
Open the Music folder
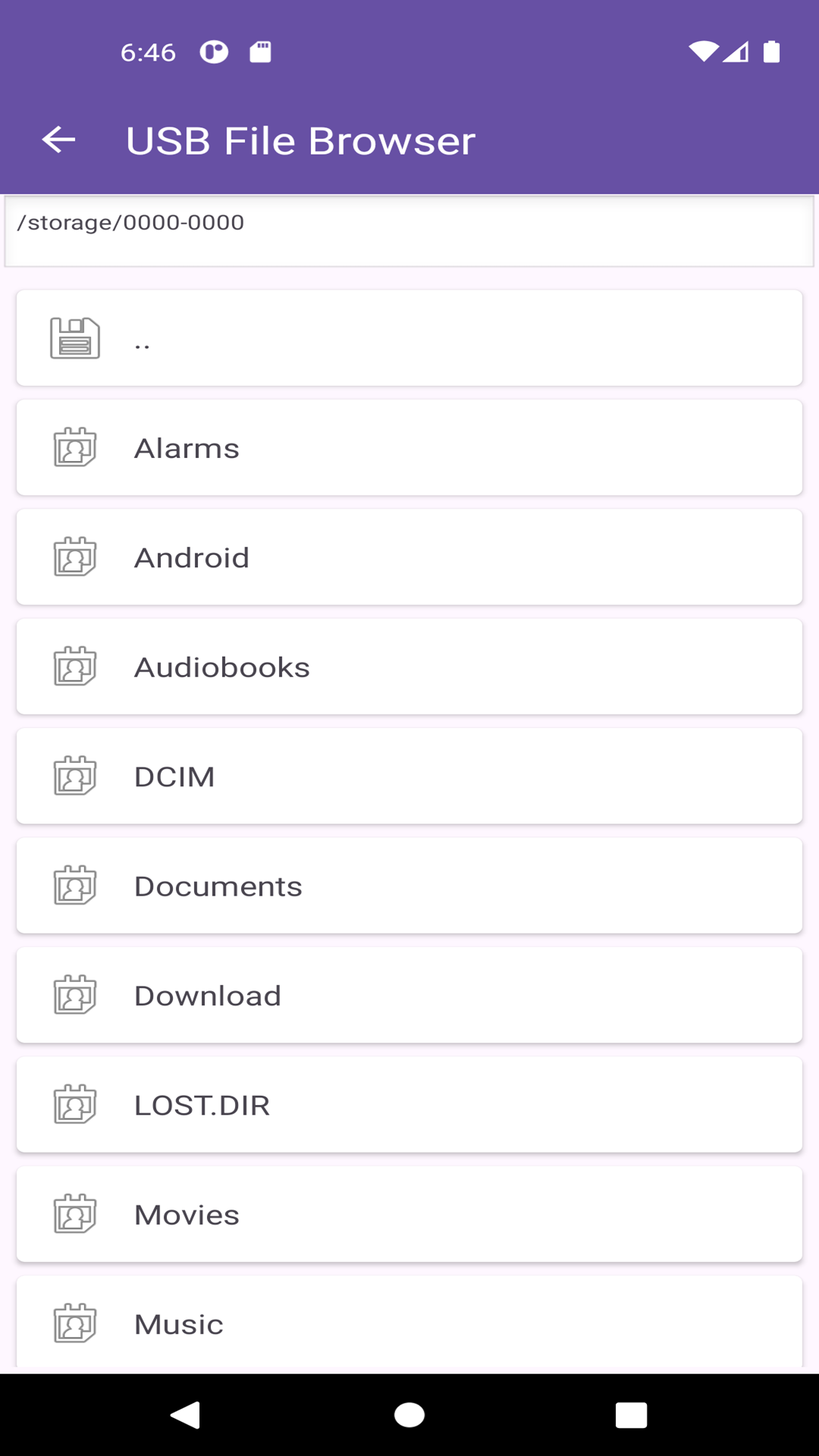pyautogui.click(x=409, y=1324)
